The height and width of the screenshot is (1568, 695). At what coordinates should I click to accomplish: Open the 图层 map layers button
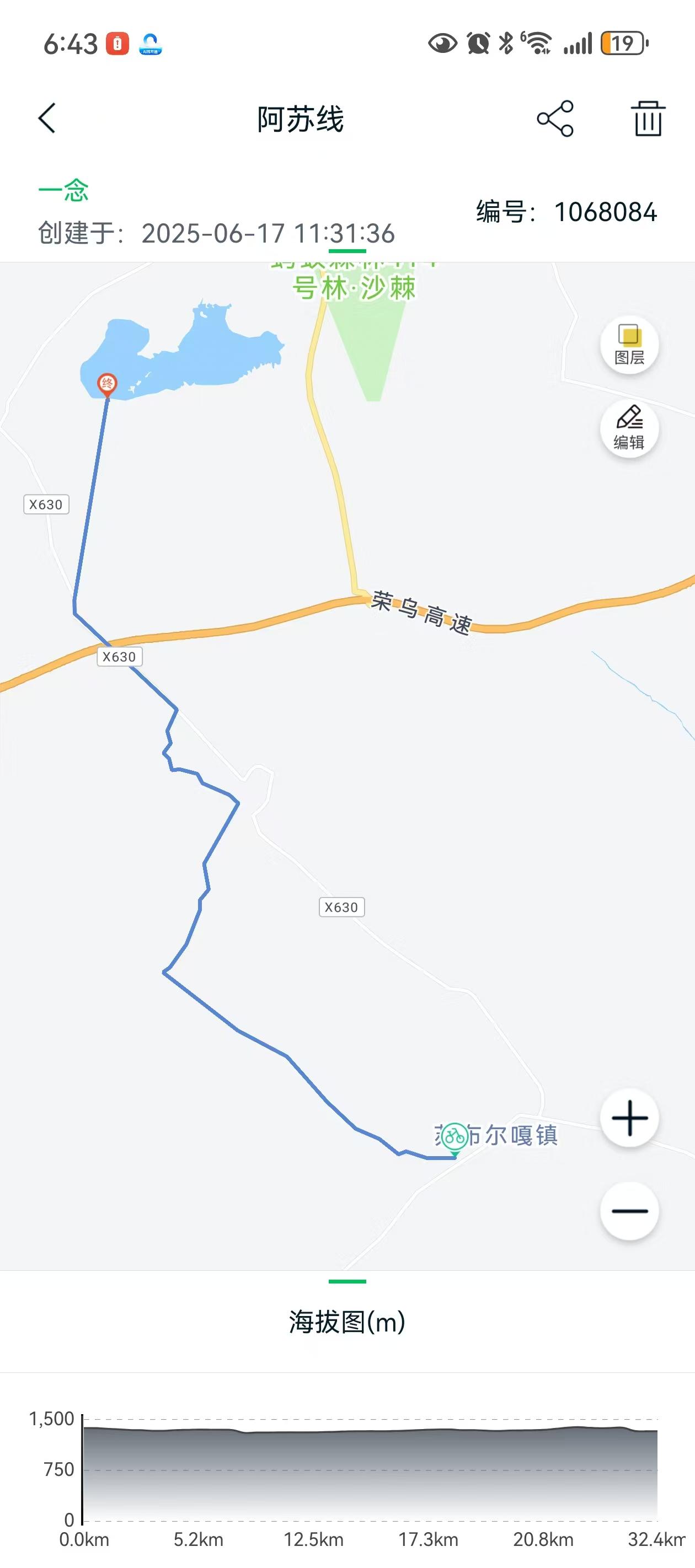(629, 345)
